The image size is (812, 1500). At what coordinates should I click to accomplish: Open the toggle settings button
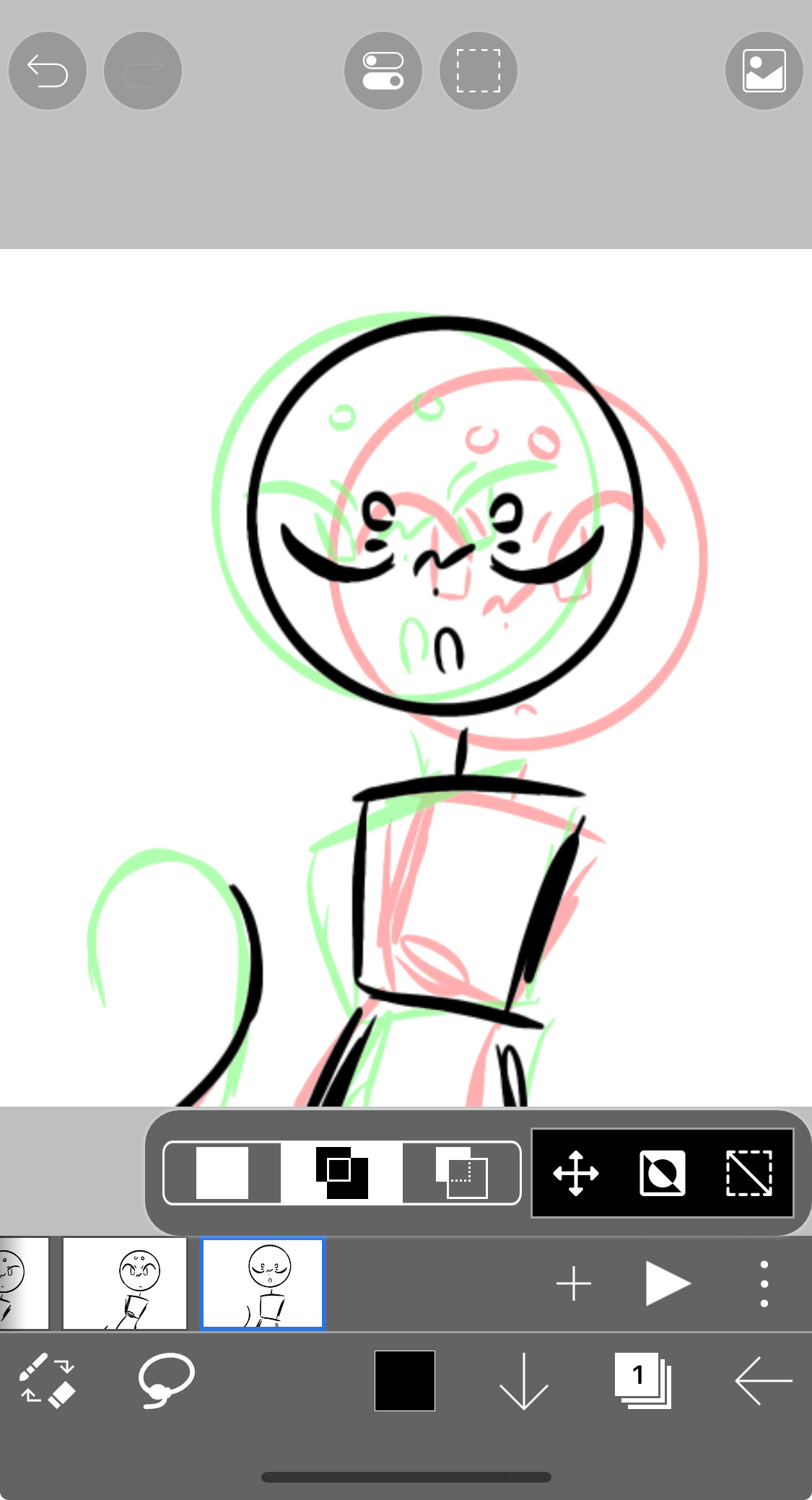[383, 71]
